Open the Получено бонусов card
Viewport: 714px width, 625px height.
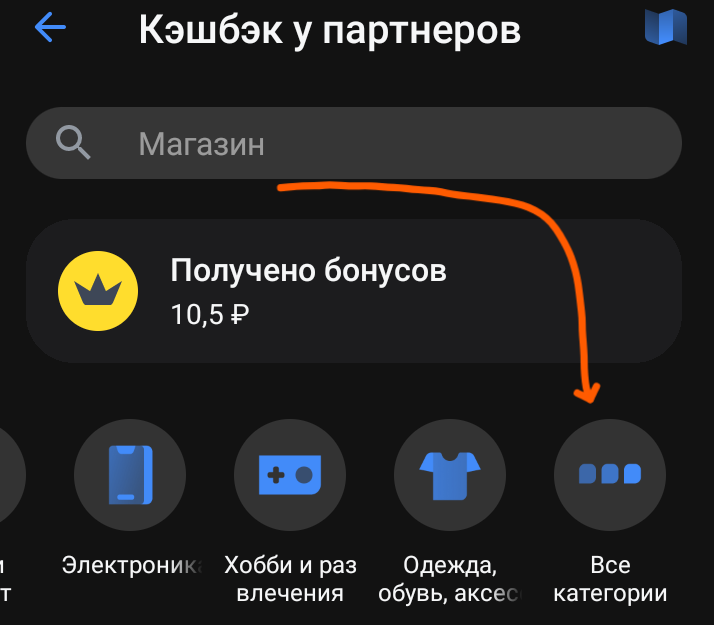pos(354,291)
